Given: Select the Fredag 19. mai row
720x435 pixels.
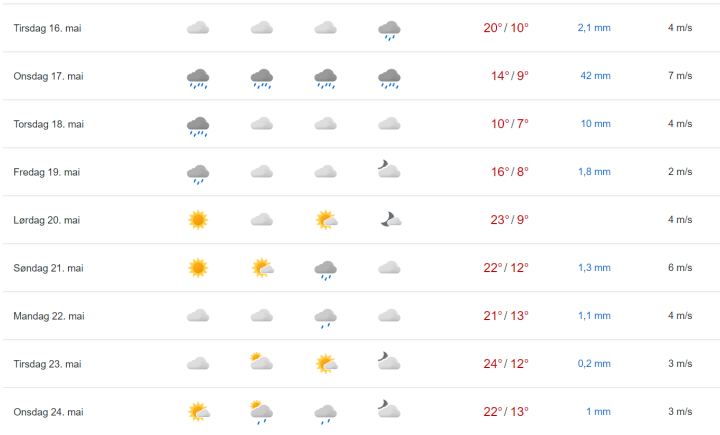Looking at the screenshot, I should (x=46, y=172).
